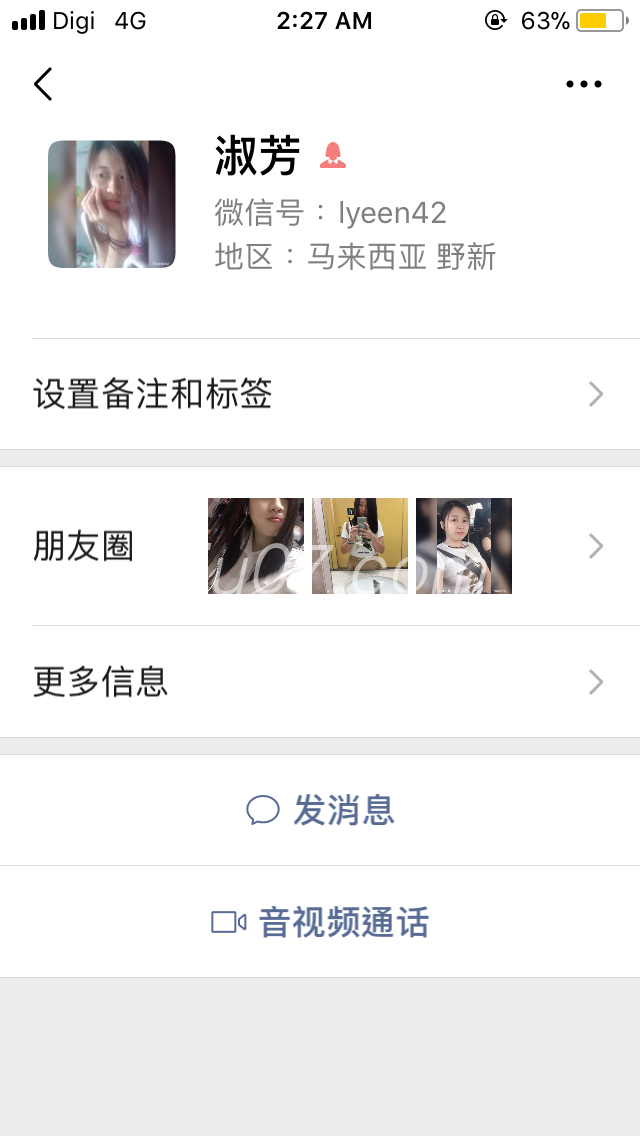The width and height of the screenshot is (640, 1136).
Task: Go back using the top-left arrow
Action: point(43,84)
